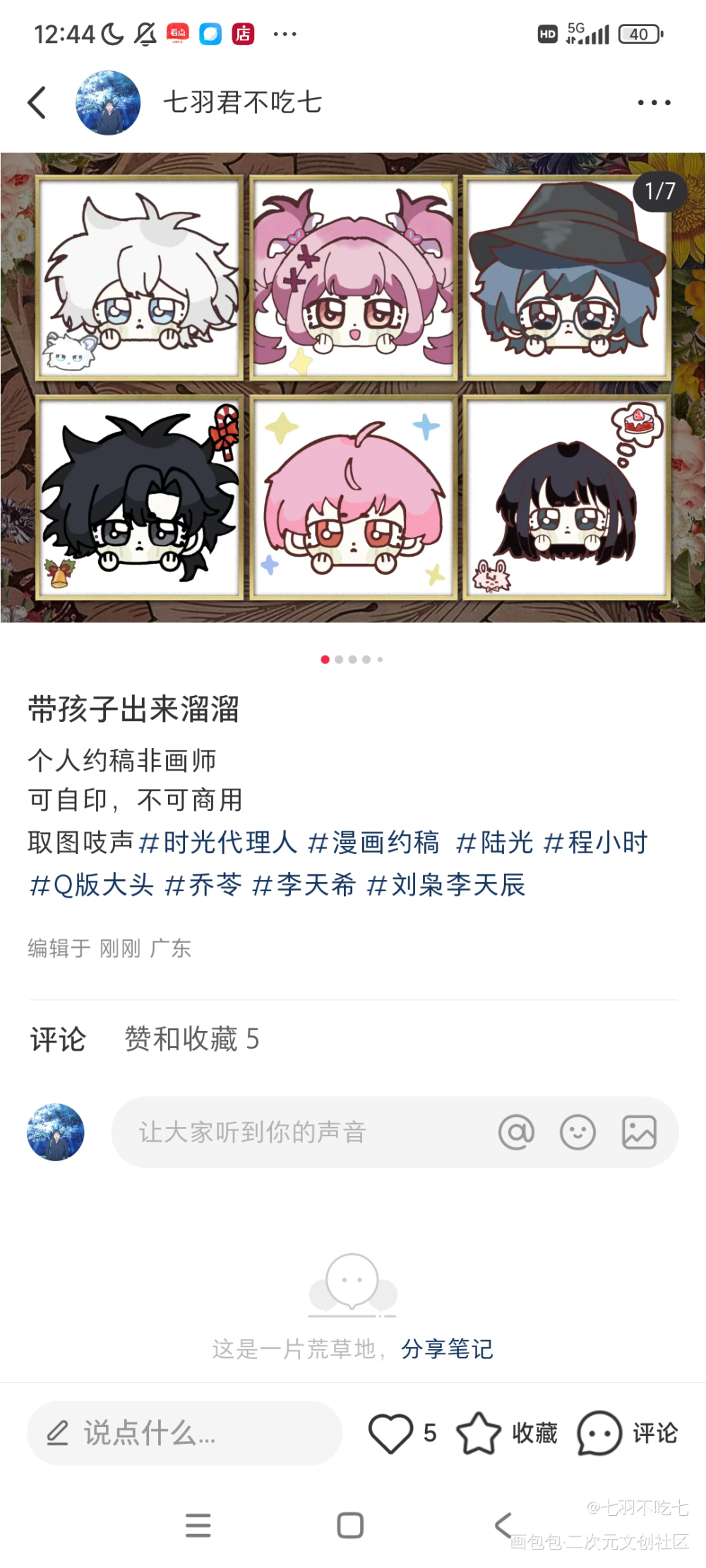
Task: Open the #陆光 hashtag
Action: [x=494, y=843]
